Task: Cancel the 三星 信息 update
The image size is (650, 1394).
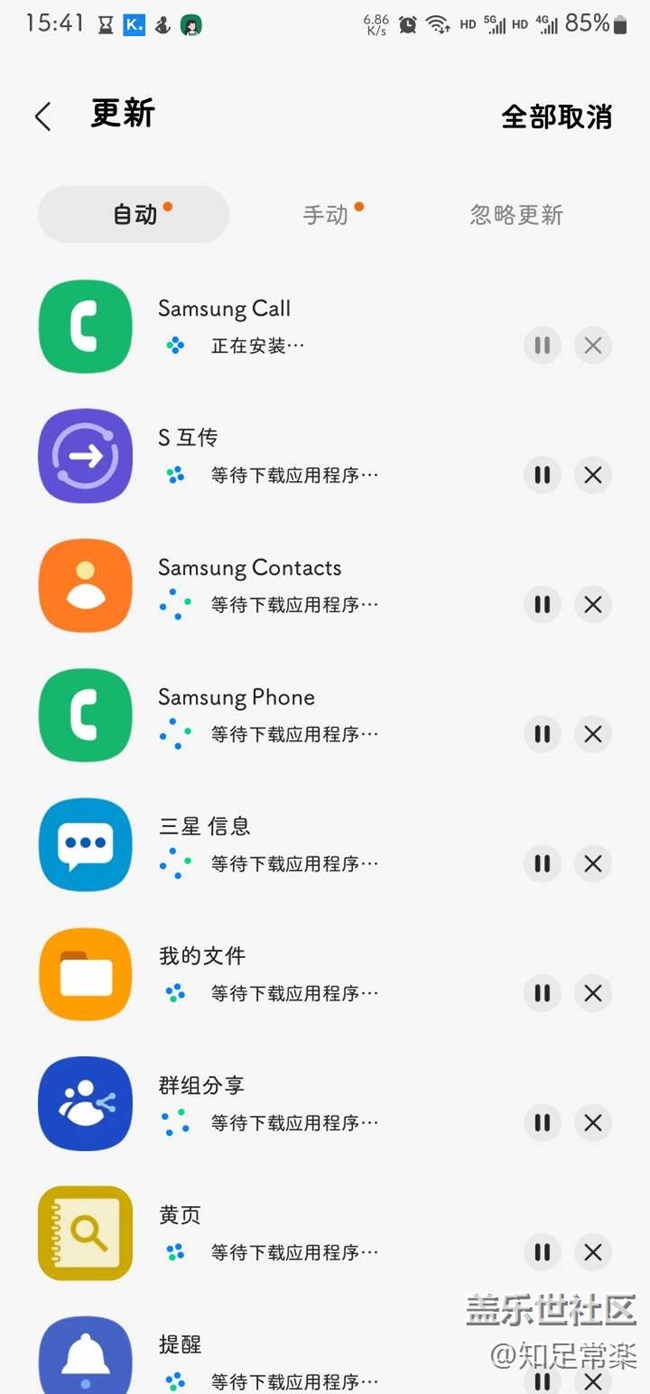Action: pyautogui.click(x=593, y=863)
